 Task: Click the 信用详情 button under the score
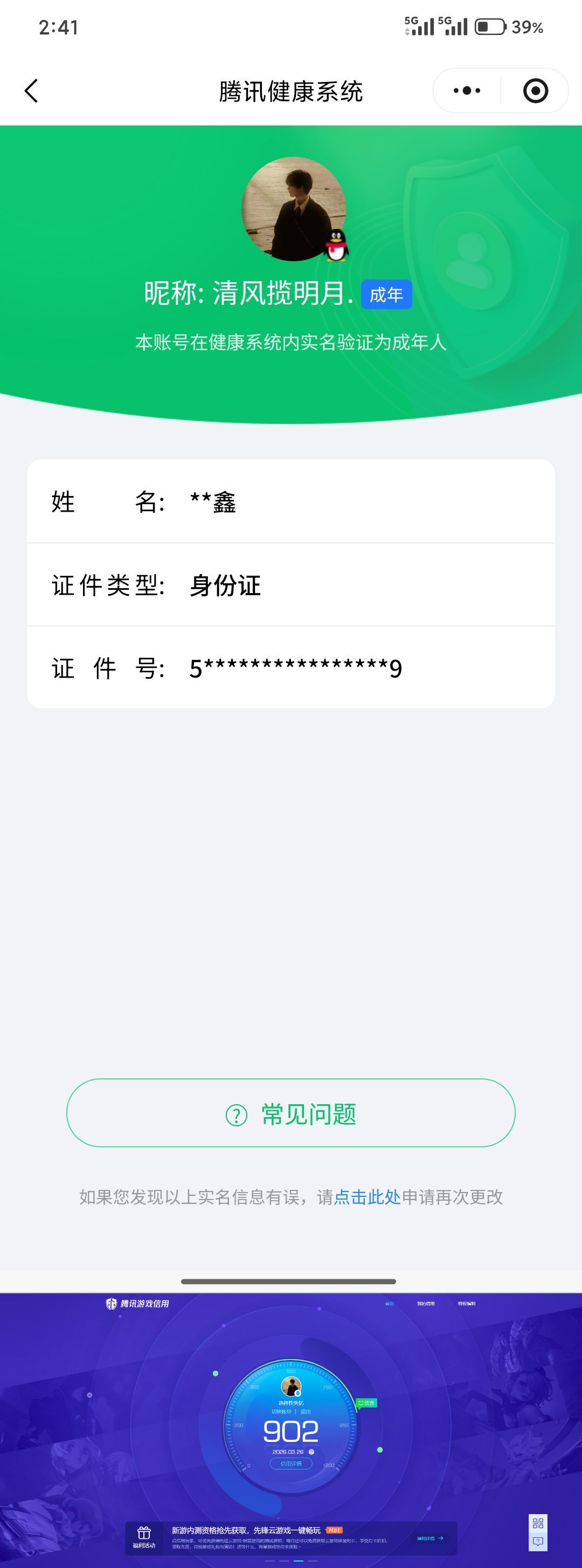[292, 1464]
